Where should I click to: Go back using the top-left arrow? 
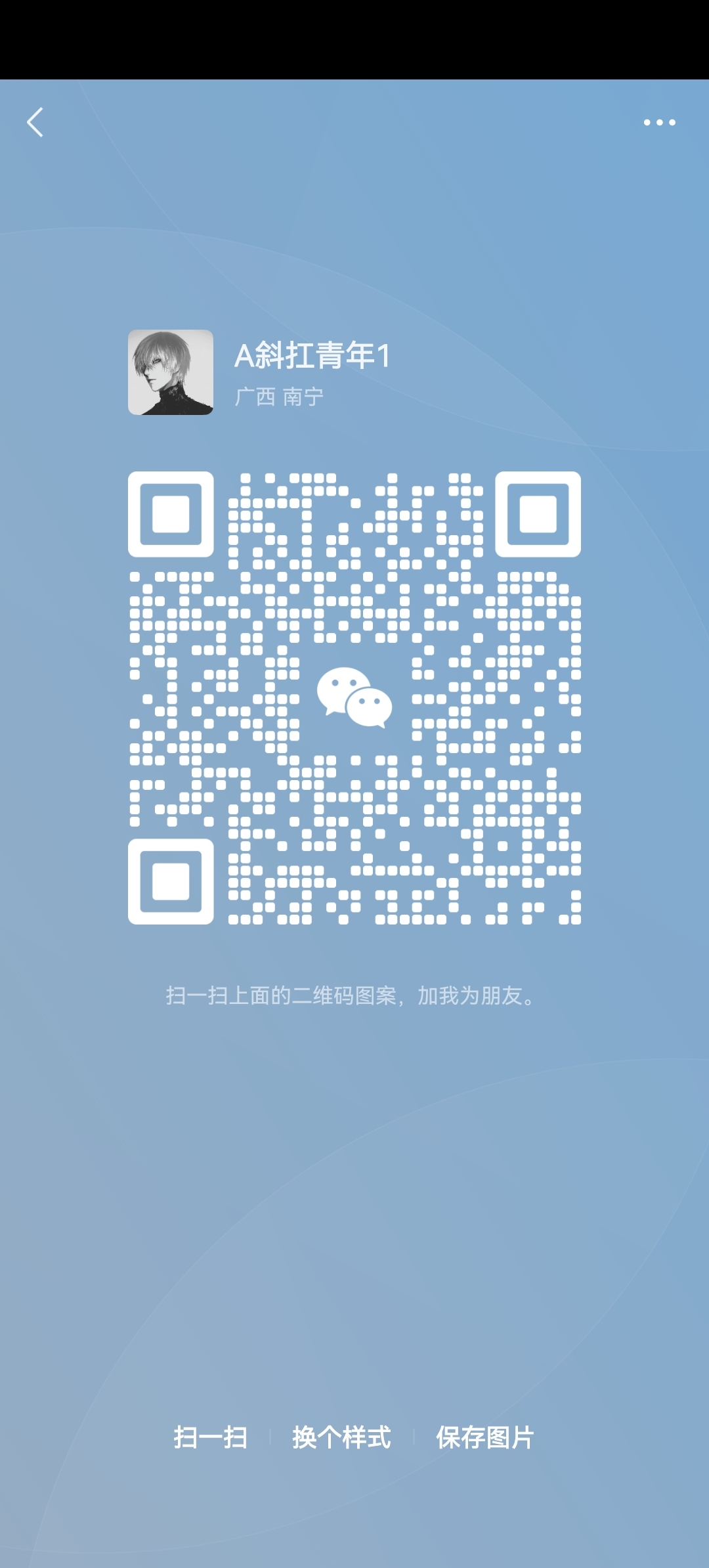35,123
